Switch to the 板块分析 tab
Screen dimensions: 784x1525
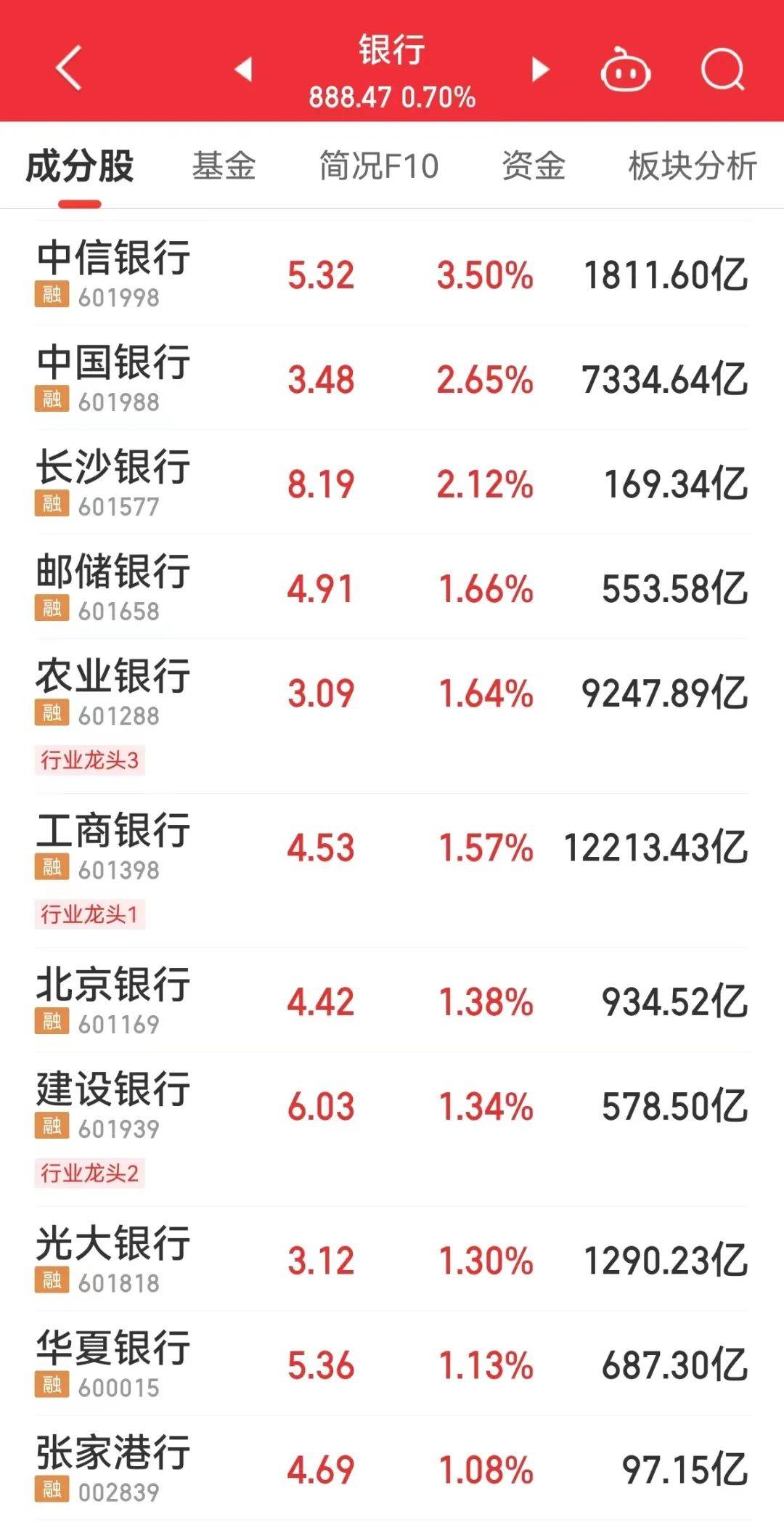pos(693,166)
